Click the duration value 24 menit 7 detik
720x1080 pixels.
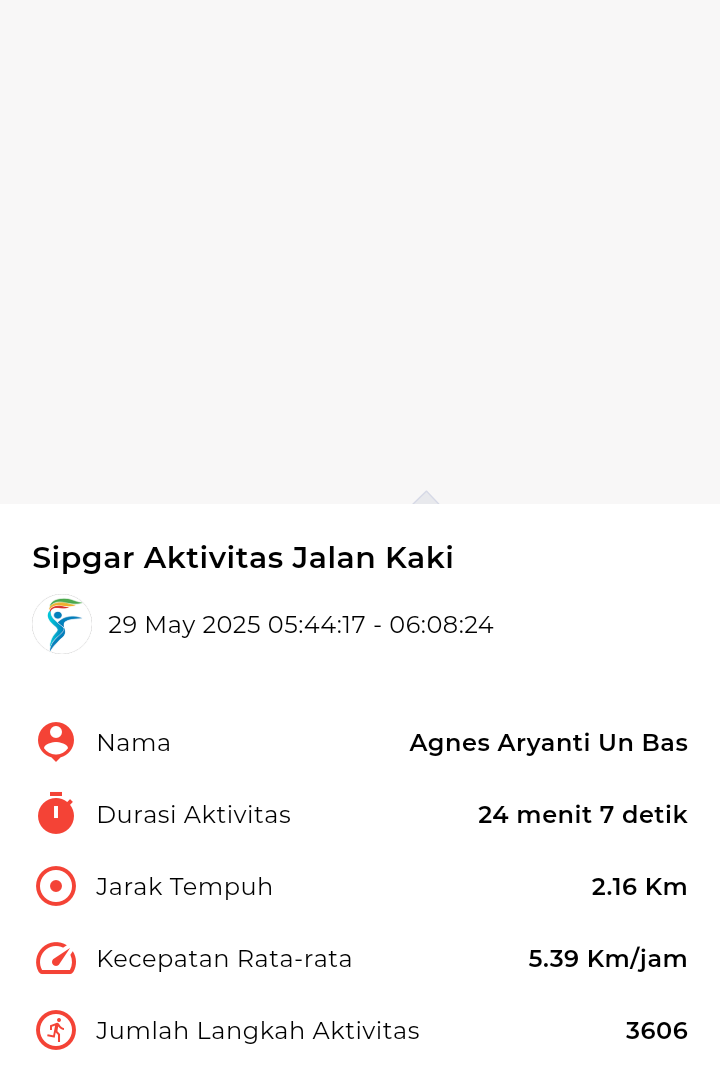pyautogui.click(x=582, y=814)
